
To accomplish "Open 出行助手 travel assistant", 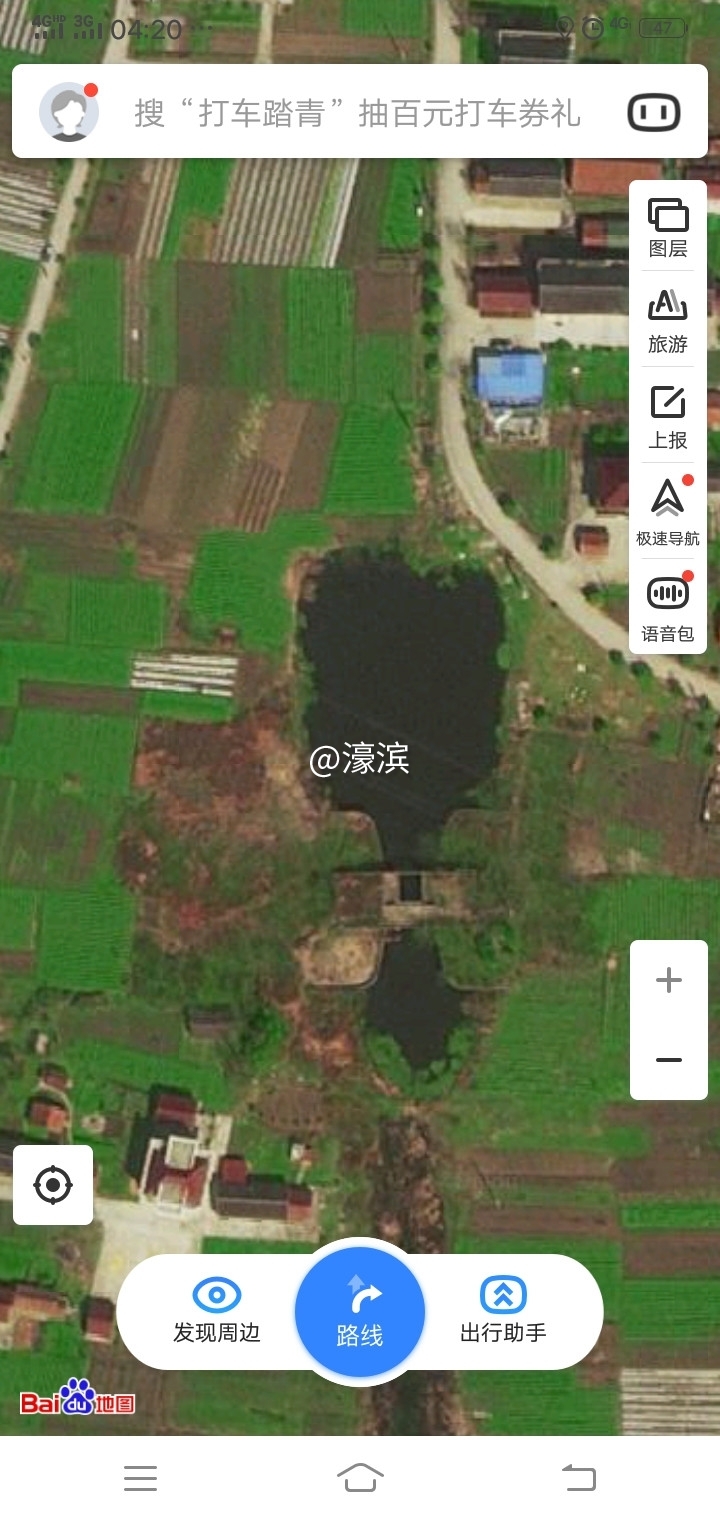I will point(503,1311).
